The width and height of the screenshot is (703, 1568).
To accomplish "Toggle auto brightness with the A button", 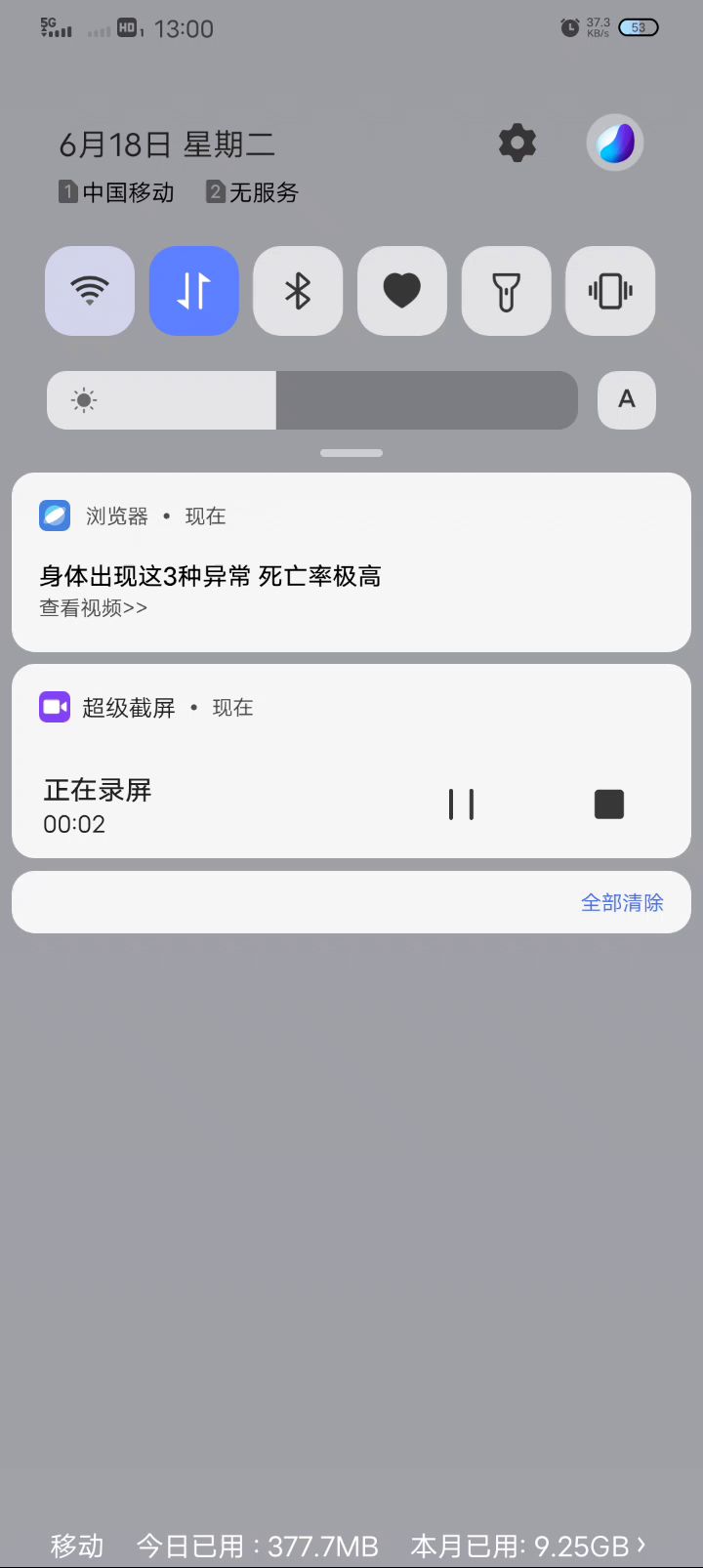I will [x=627, y=400].
